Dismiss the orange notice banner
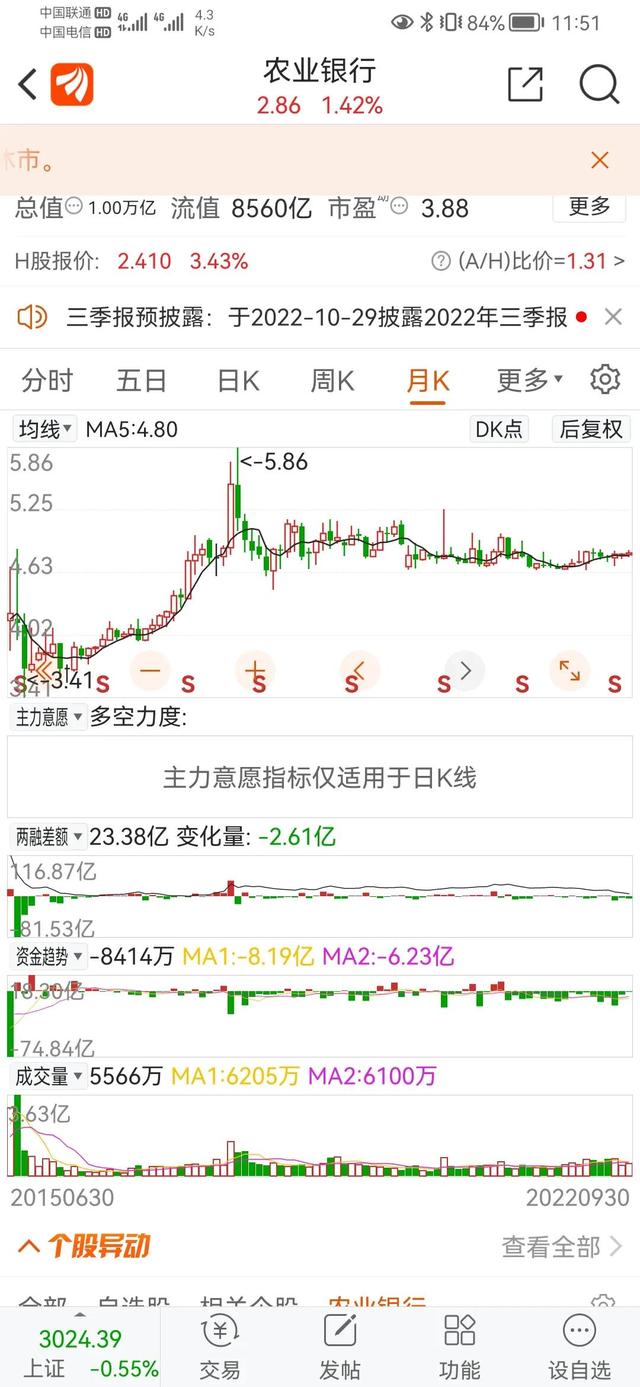Viewport: 640px width, 1387px height. coord(599,160)
